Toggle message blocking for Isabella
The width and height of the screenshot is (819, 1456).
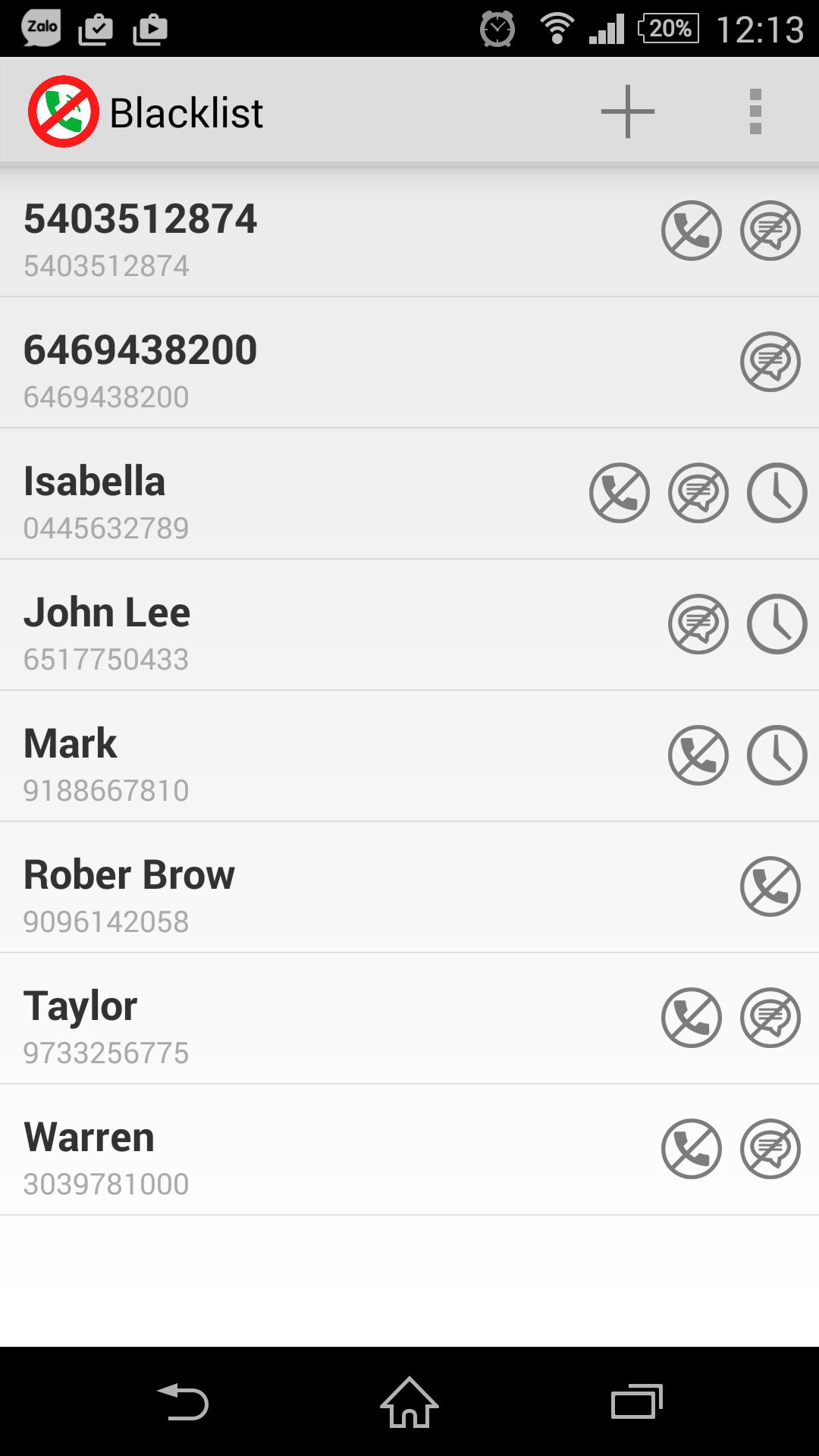coord(698,493)
